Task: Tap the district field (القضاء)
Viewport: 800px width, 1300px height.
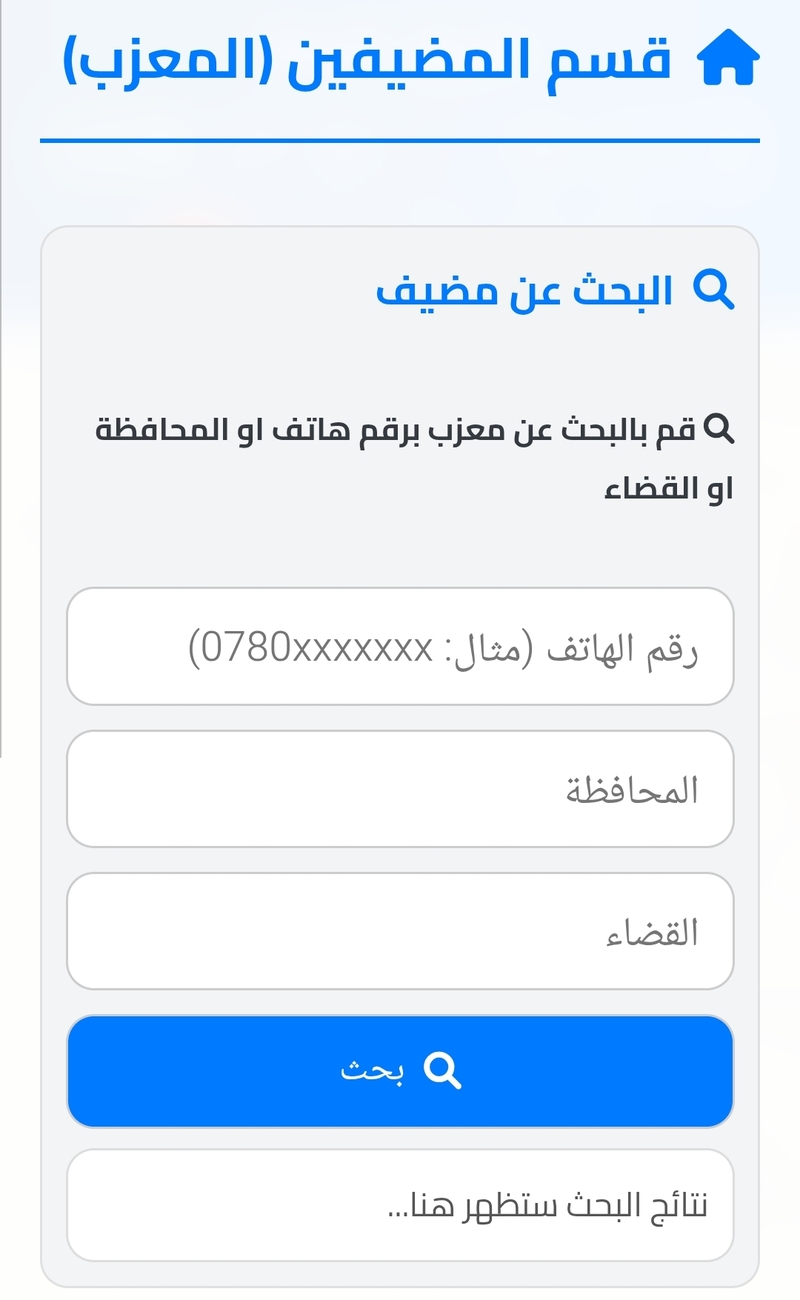Action: point(400,931)
